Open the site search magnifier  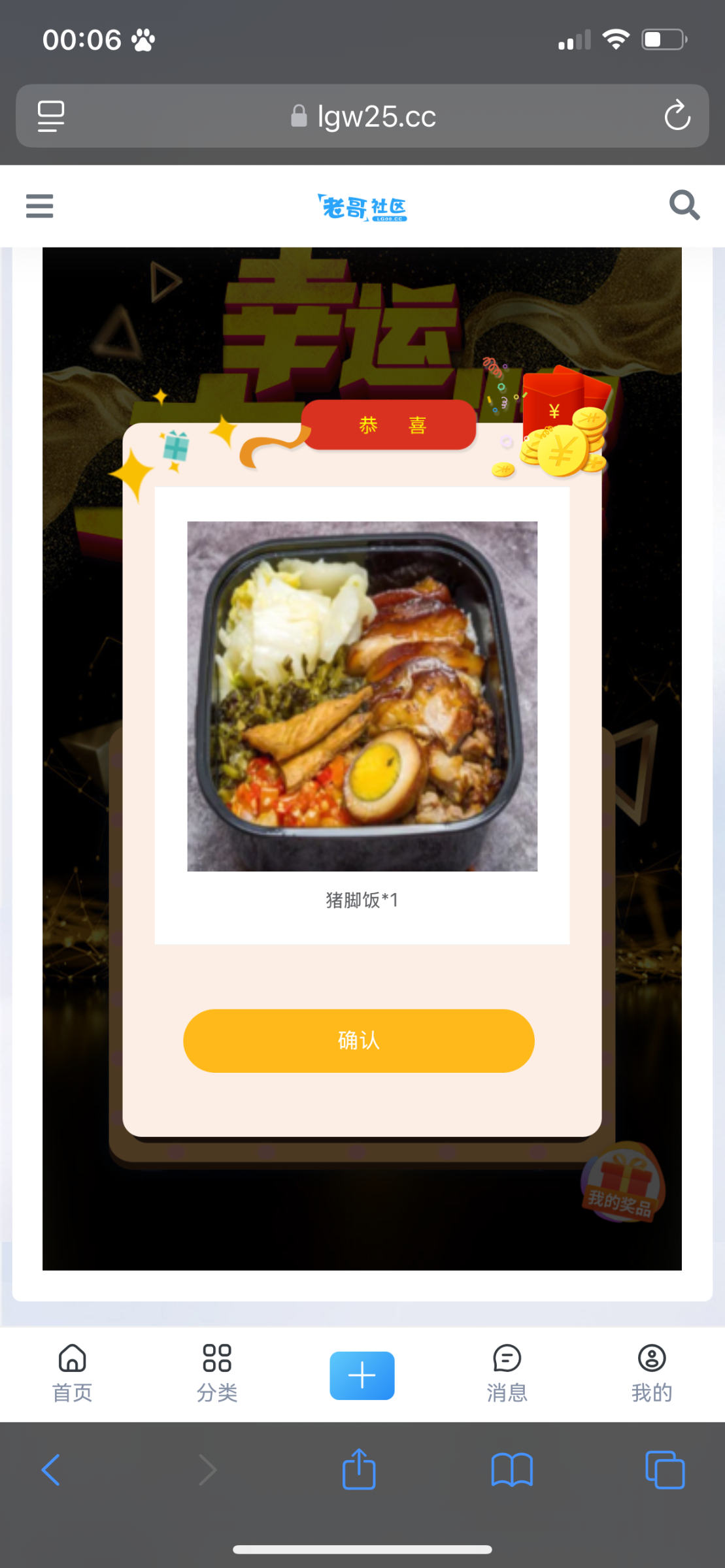point(684,206)
